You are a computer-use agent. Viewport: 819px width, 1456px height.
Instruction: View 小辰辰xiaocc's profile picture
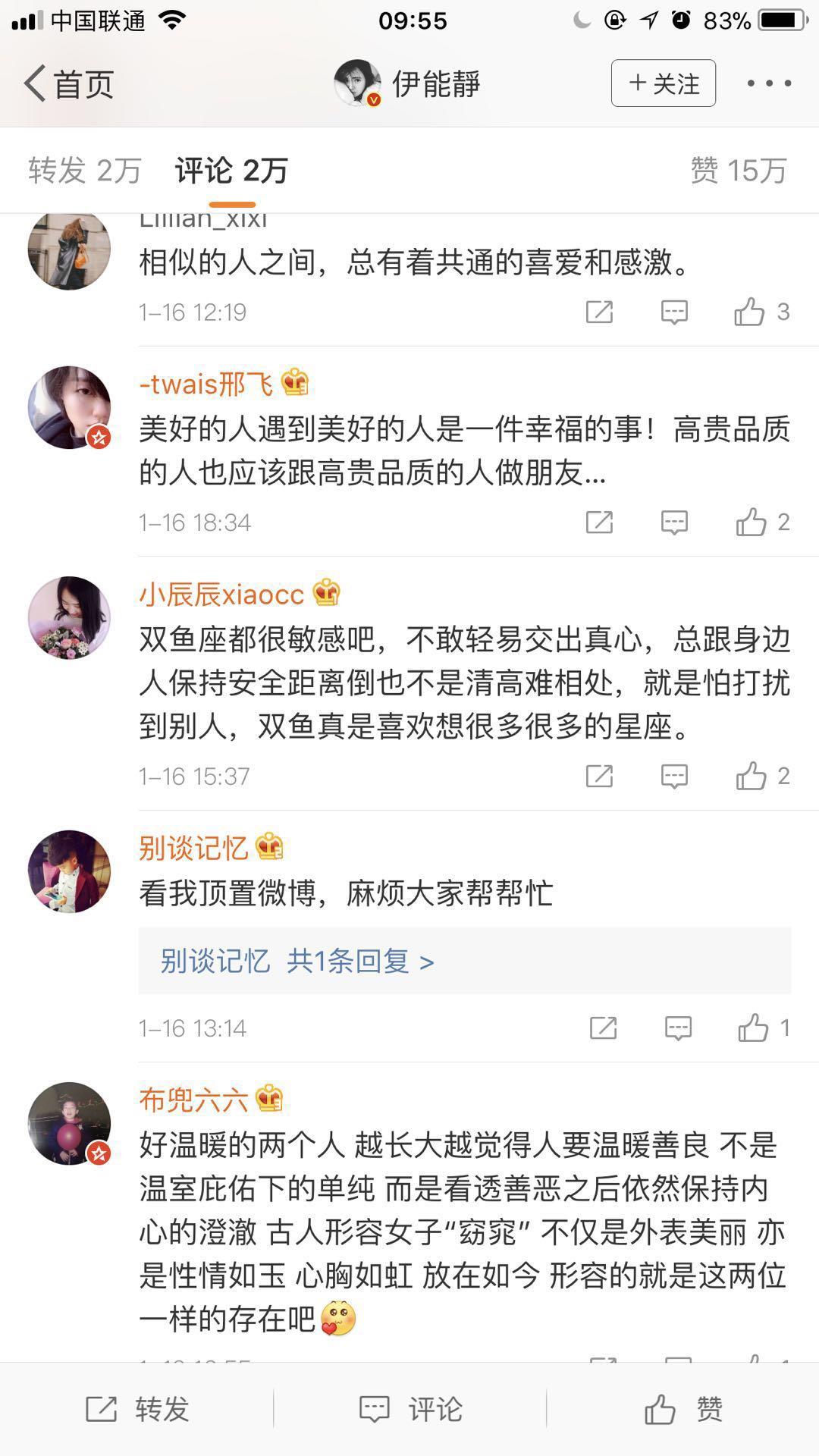coord(69,617)
